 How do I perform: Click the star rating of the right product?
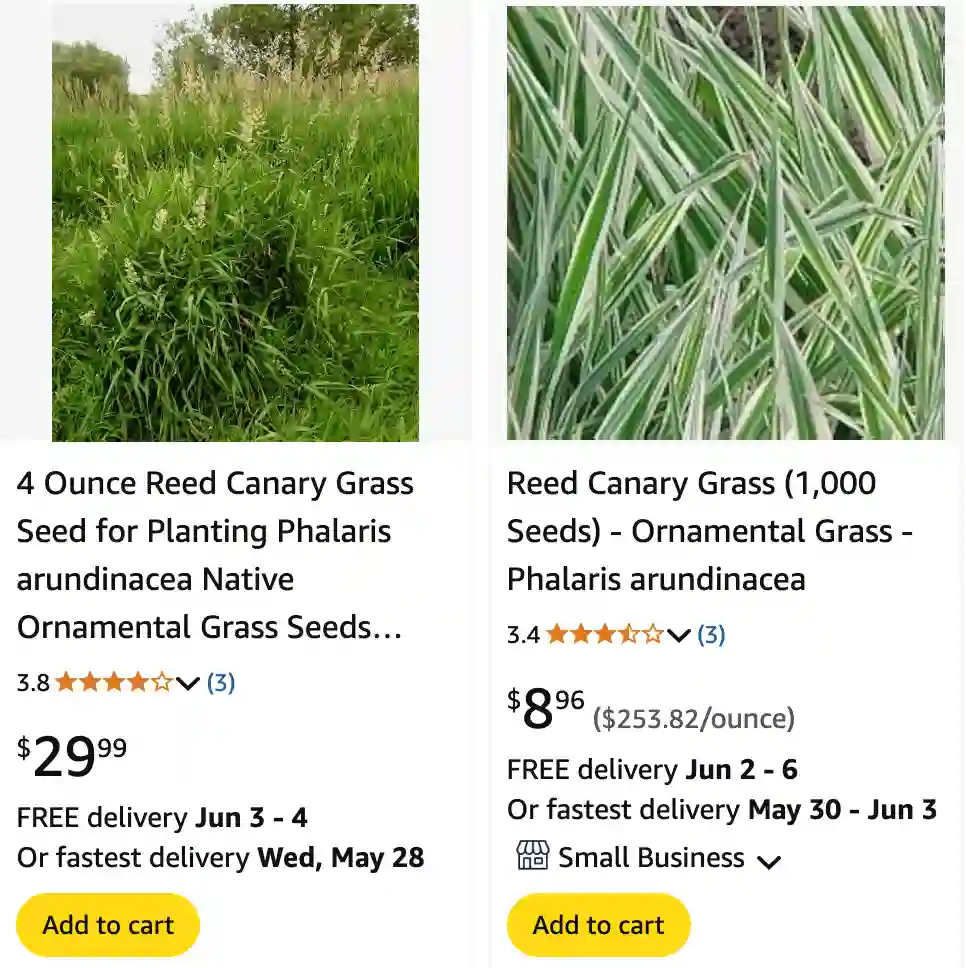[605, 634]
